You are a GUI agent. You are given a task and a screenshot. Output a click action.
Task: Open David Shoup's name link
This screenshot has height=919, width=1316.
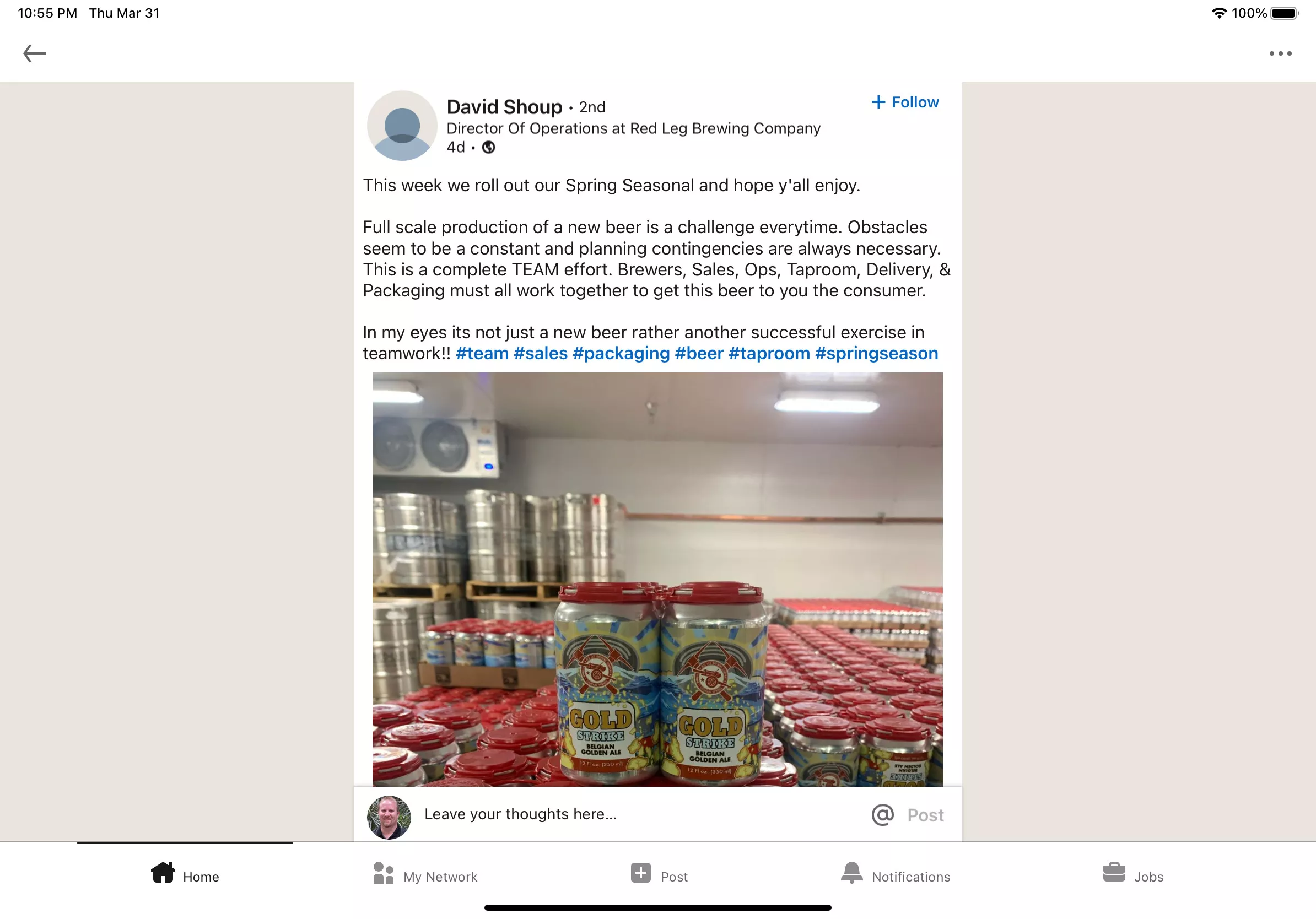click(x=504, y=106)
